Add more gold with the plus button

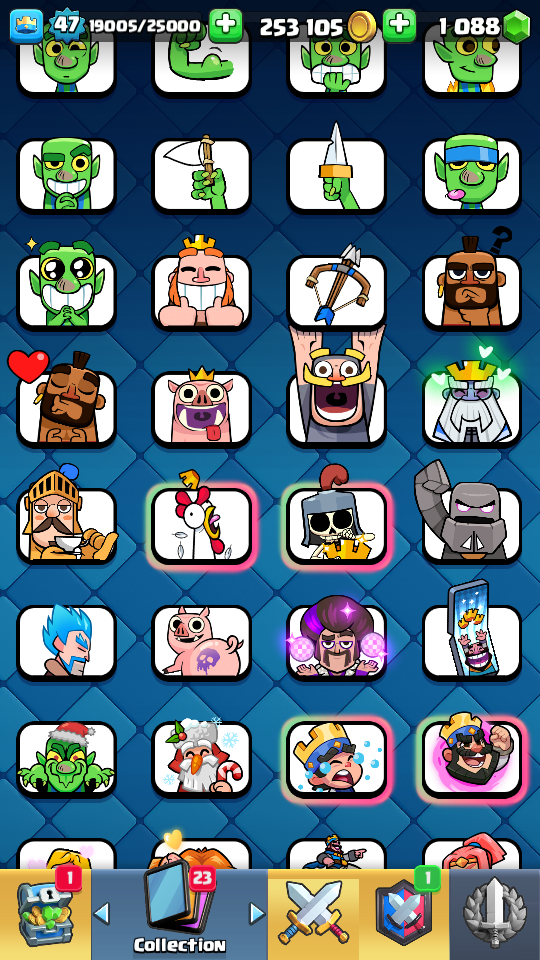pyautogui.click(x=399, y=25)
